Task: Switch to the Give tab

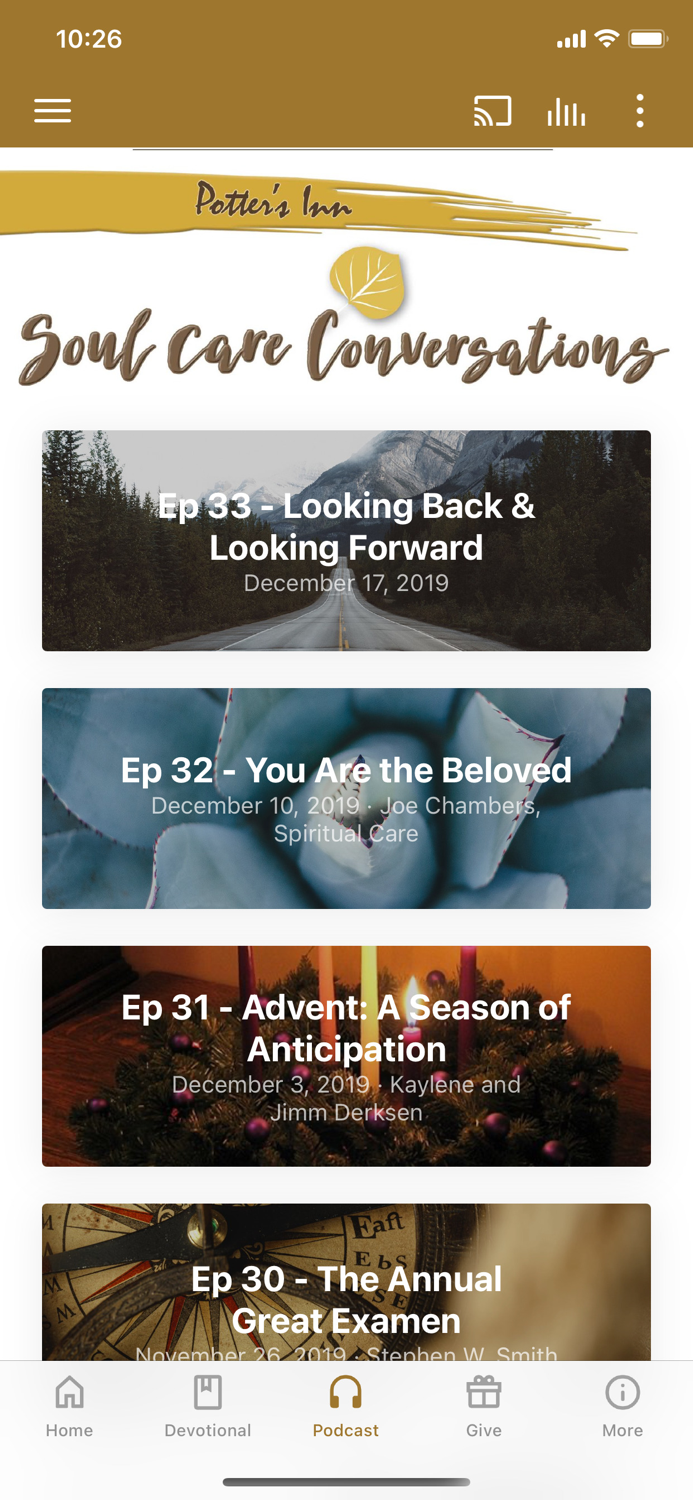Action: coord(484,1406)
